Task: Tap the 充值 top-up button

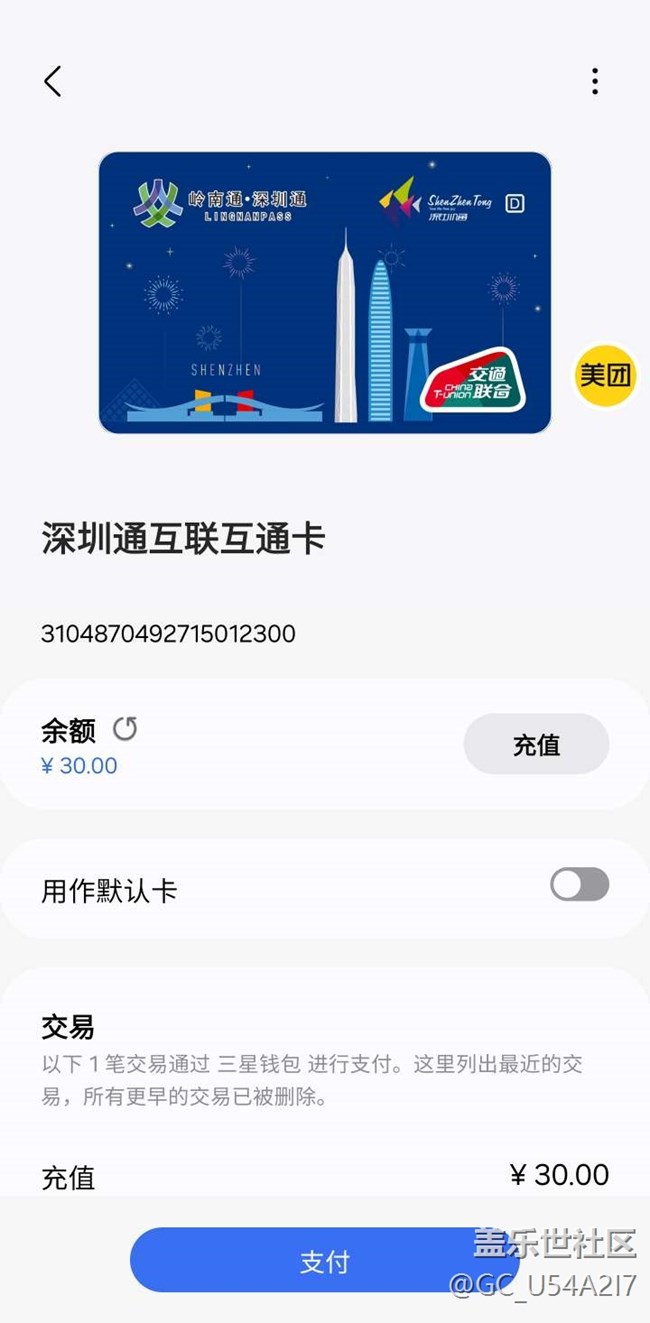Action: coord(536,744)
